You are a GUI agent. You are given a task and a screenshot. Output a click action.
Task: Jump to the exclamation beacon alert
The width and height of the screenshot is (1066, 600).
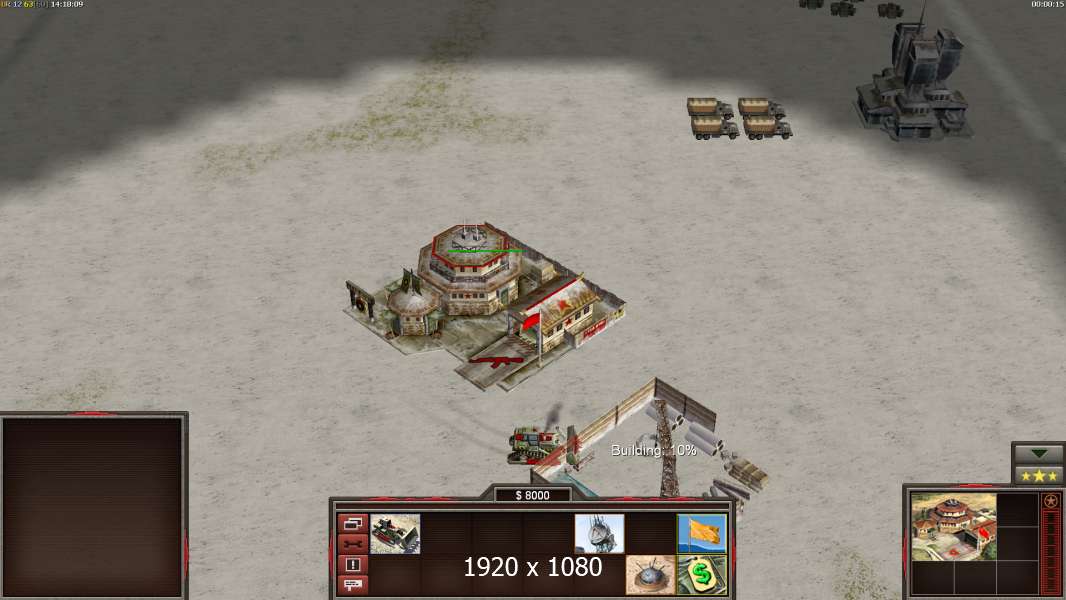pyautogui.click(x=353, y=564)
